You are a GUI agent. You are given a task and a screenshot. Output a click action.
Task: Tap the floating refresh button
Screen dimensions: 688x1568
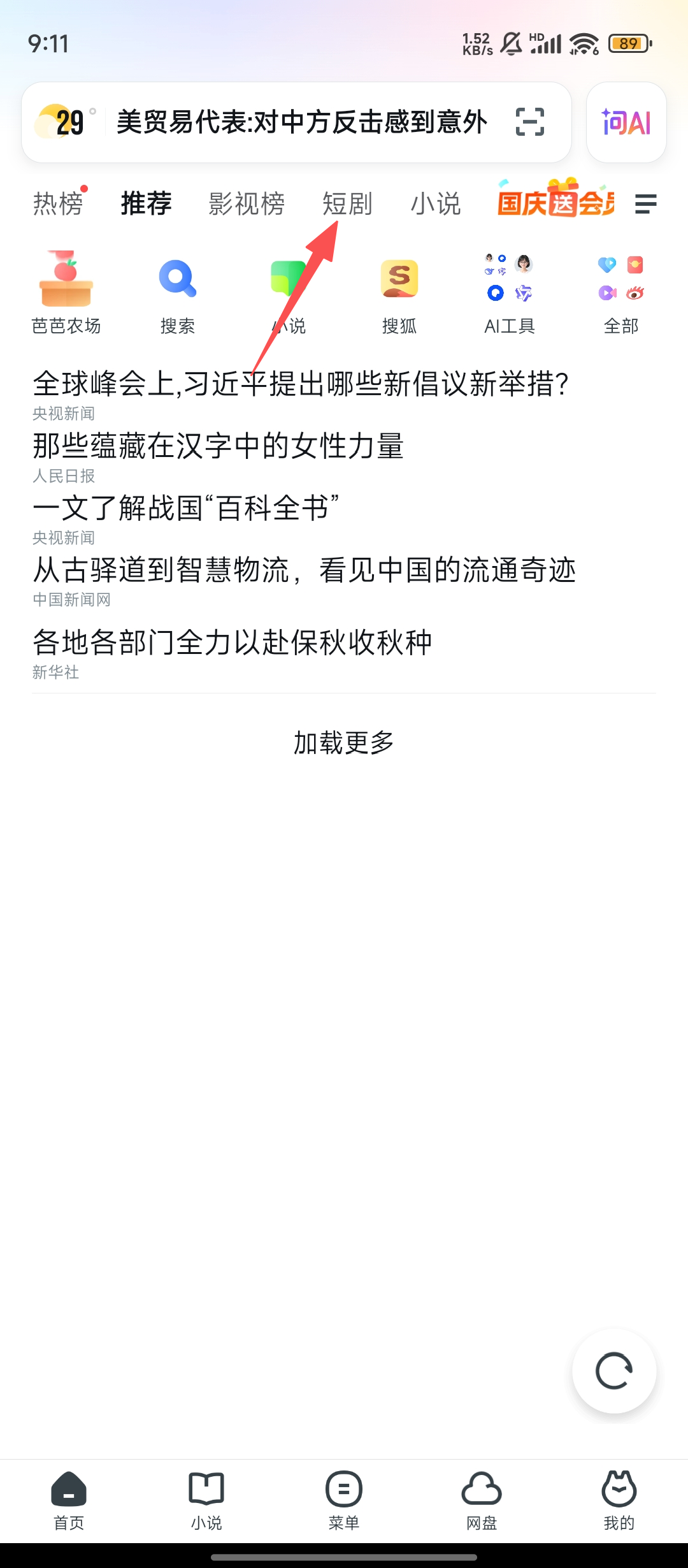pyautogui.click(x=614, y=1371)
